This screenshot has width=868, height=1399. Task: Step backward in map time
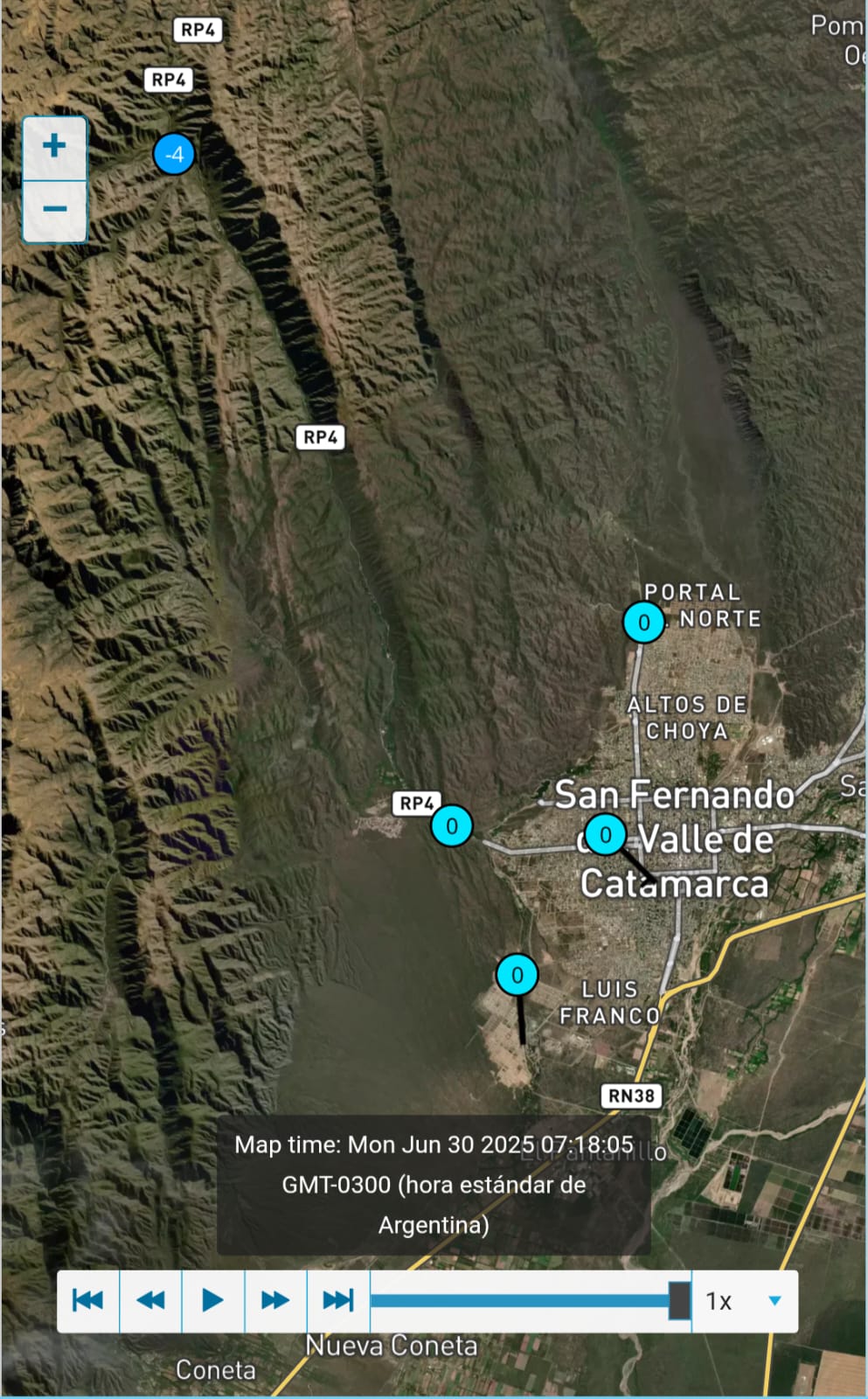pos(150,1300)
